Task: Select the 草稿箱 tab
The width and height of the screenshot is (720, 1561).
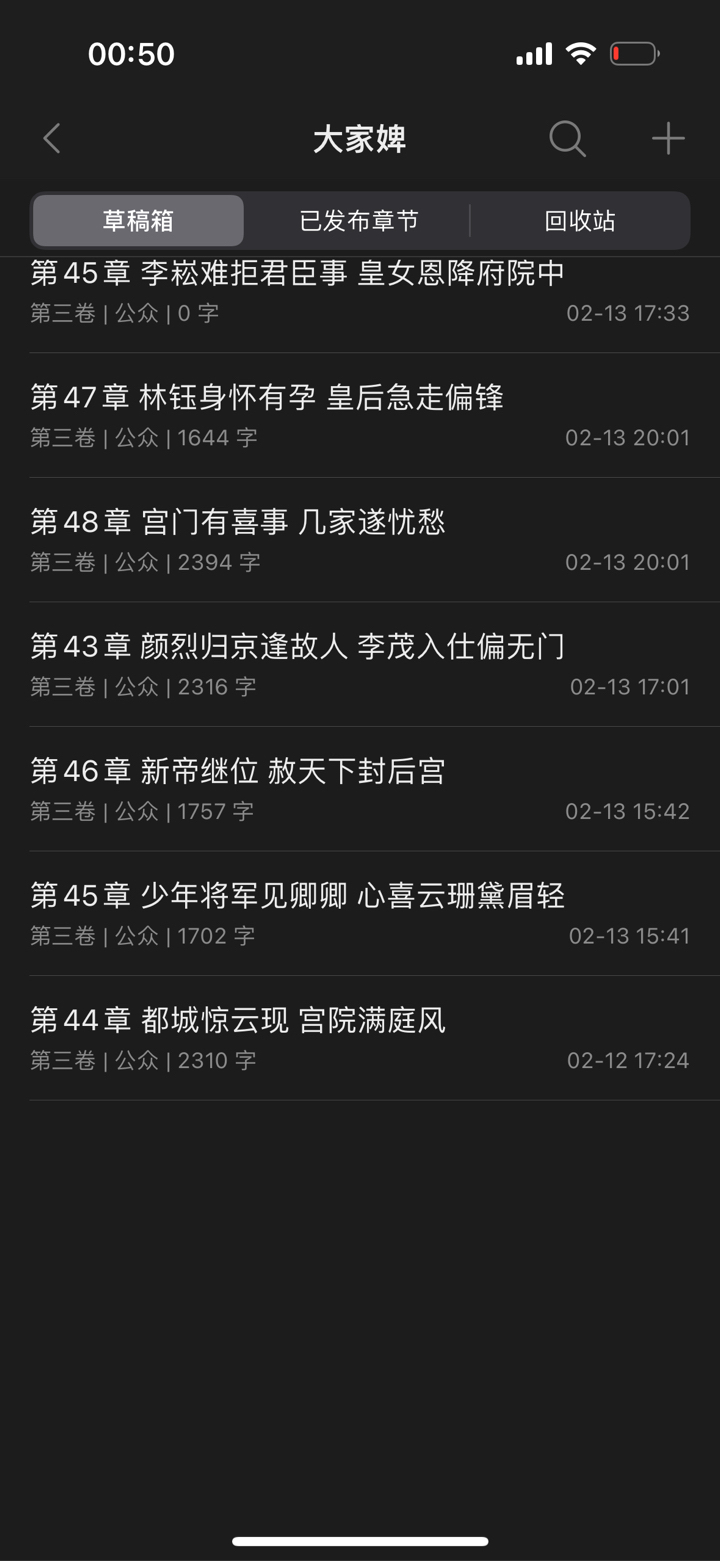Action: click(138, 221)
